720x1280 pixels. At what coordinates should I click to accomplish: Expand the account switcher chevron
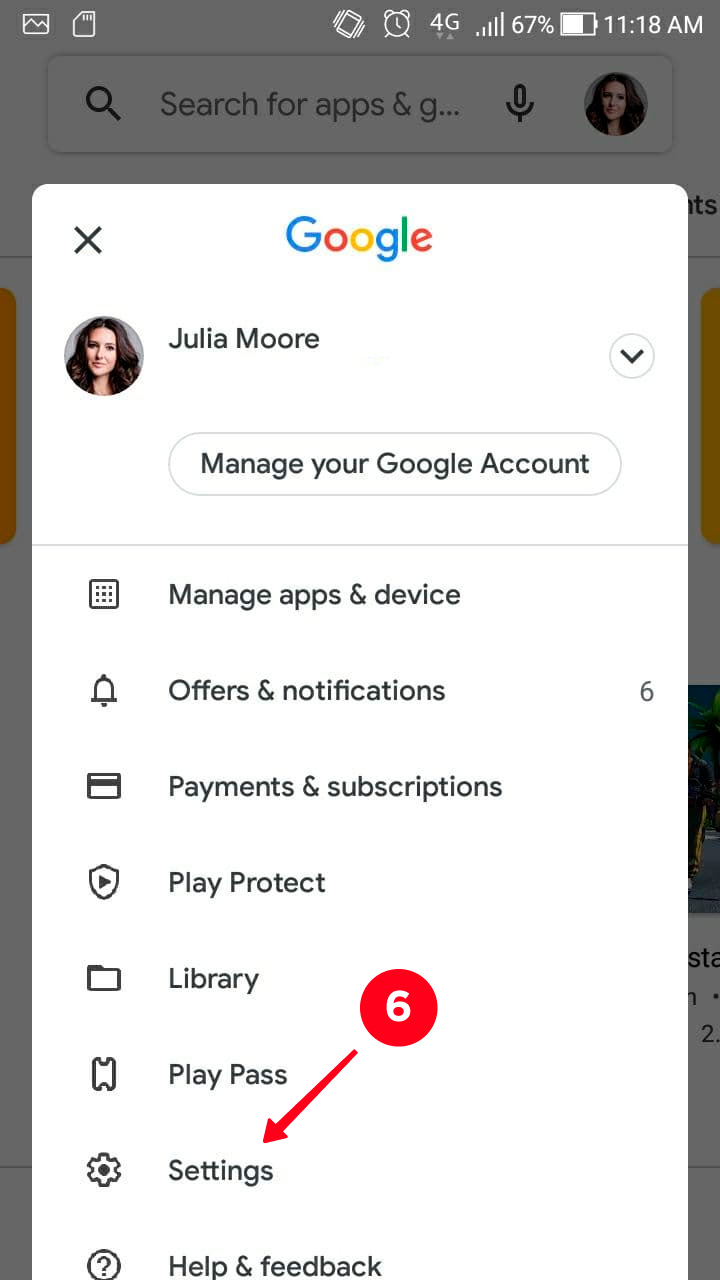[x=632, y=356]
